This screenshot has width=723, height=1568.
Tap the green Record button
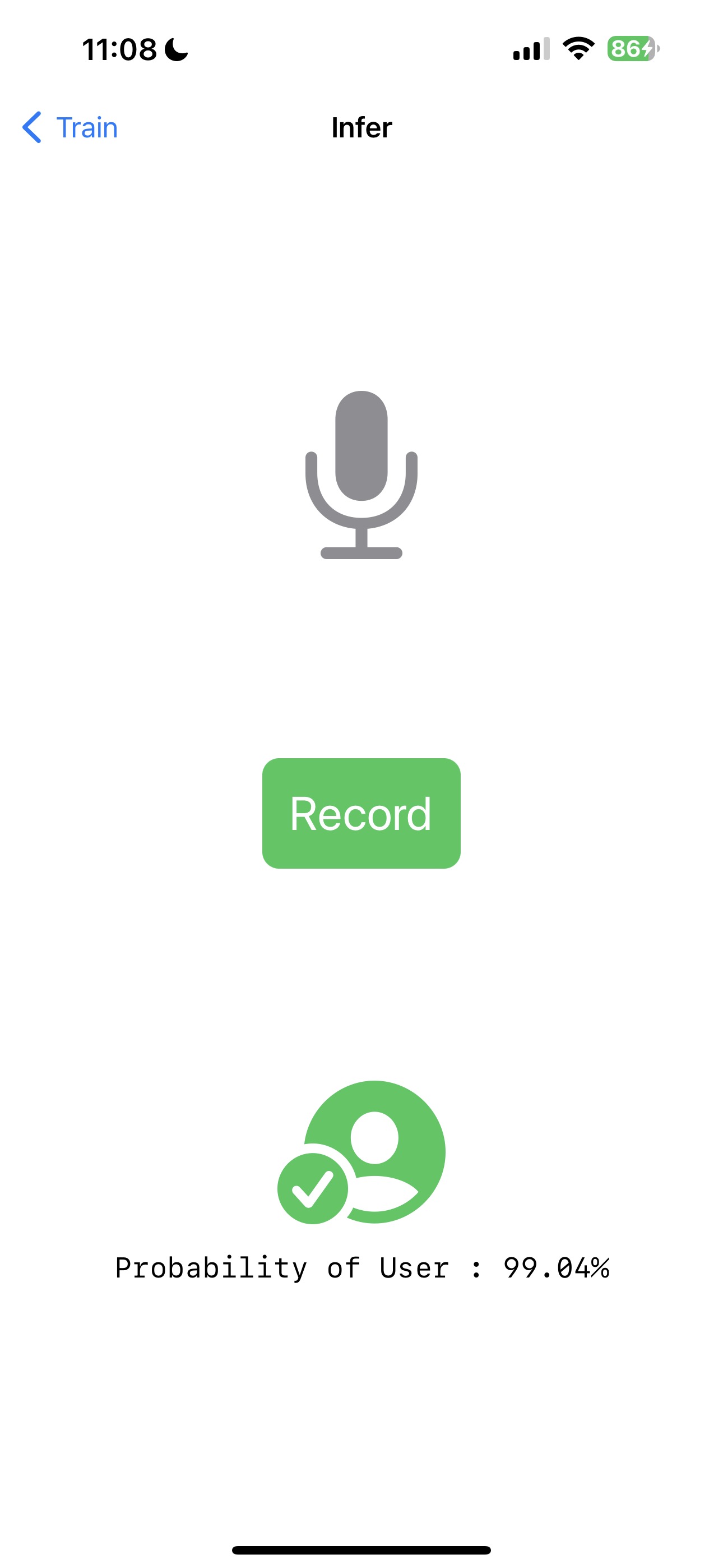pos(361,813)
